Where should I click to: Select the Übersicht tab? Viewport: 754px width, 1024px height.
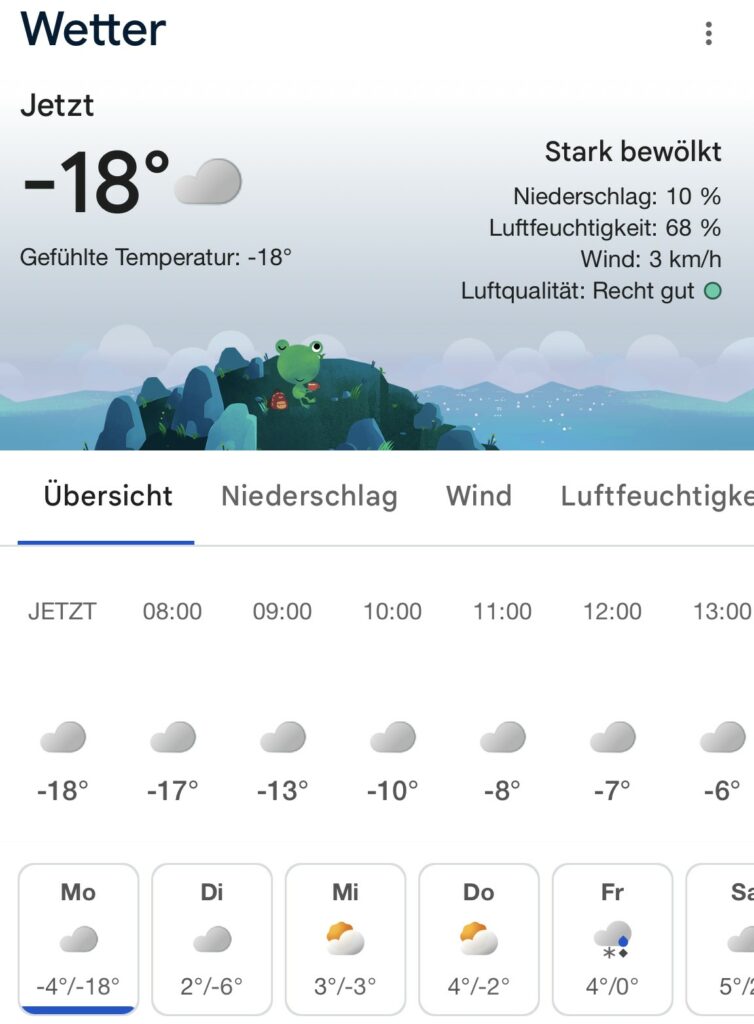click(x=108, y=496)
